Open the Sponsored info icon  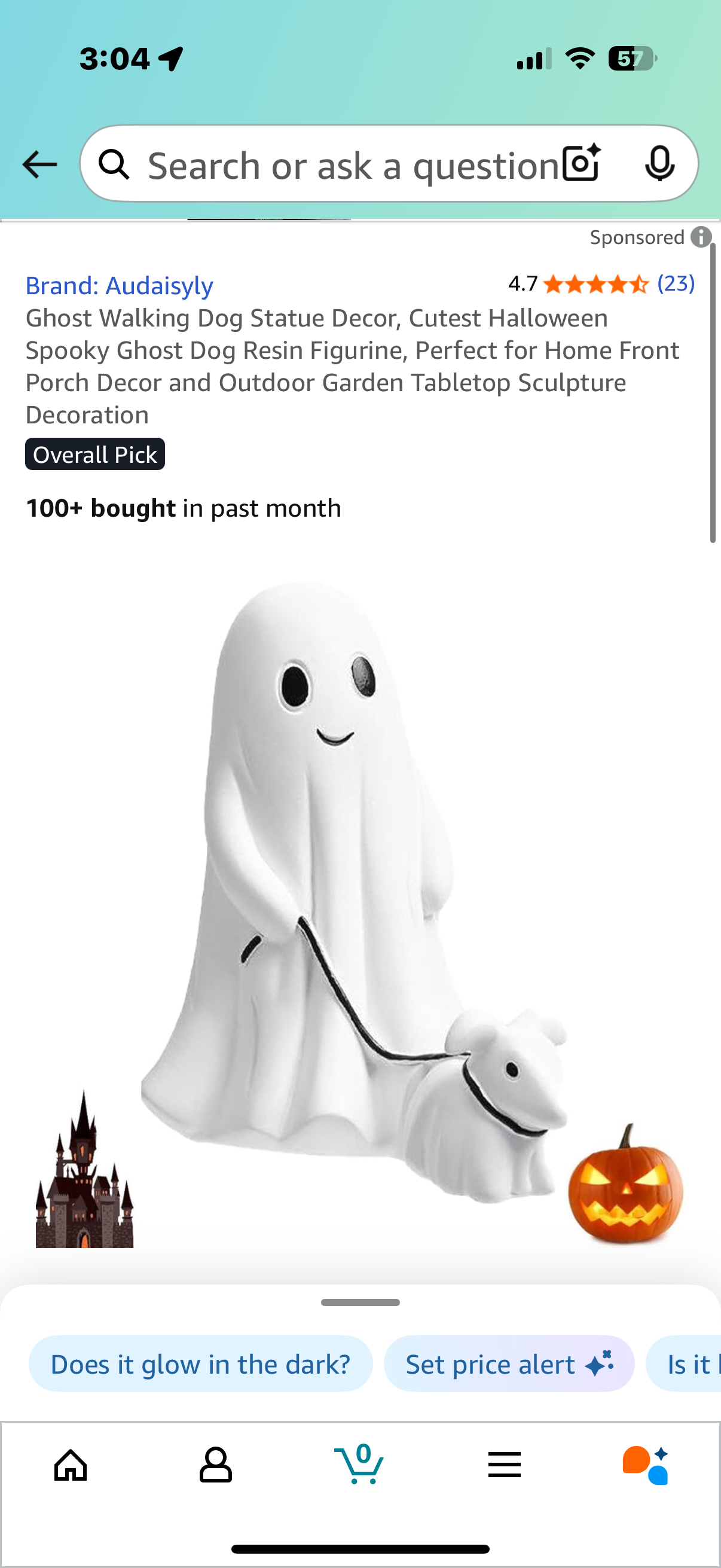701,237
